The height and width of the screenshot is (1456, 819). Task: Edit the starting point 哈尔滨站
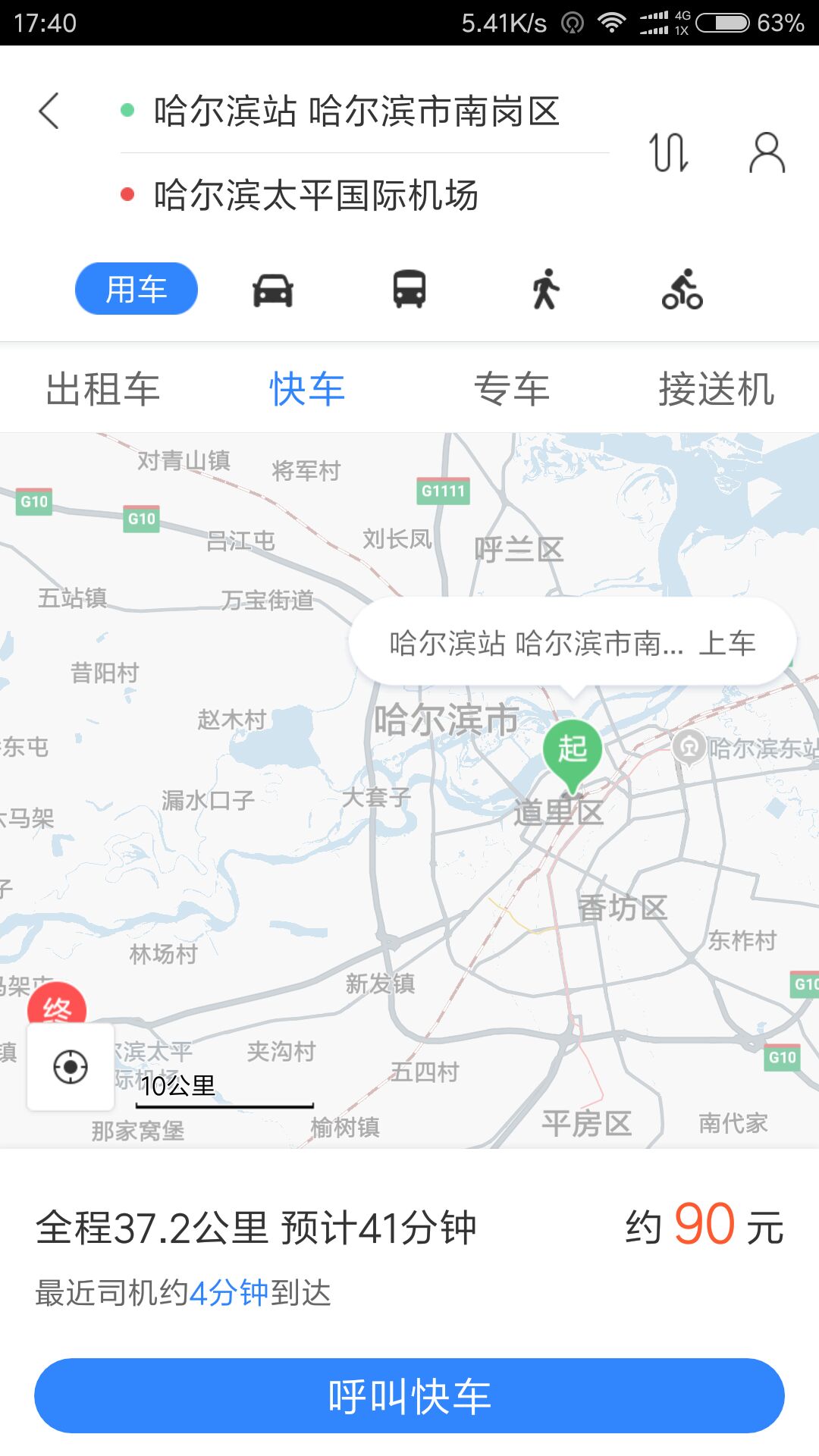point(356,111)
